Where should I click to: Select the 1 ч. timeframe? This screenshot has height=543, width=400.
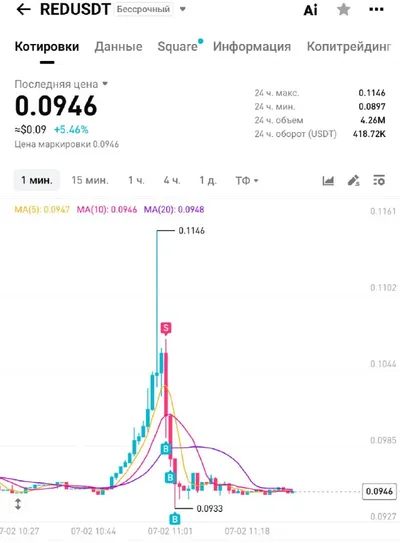(136, 180)
